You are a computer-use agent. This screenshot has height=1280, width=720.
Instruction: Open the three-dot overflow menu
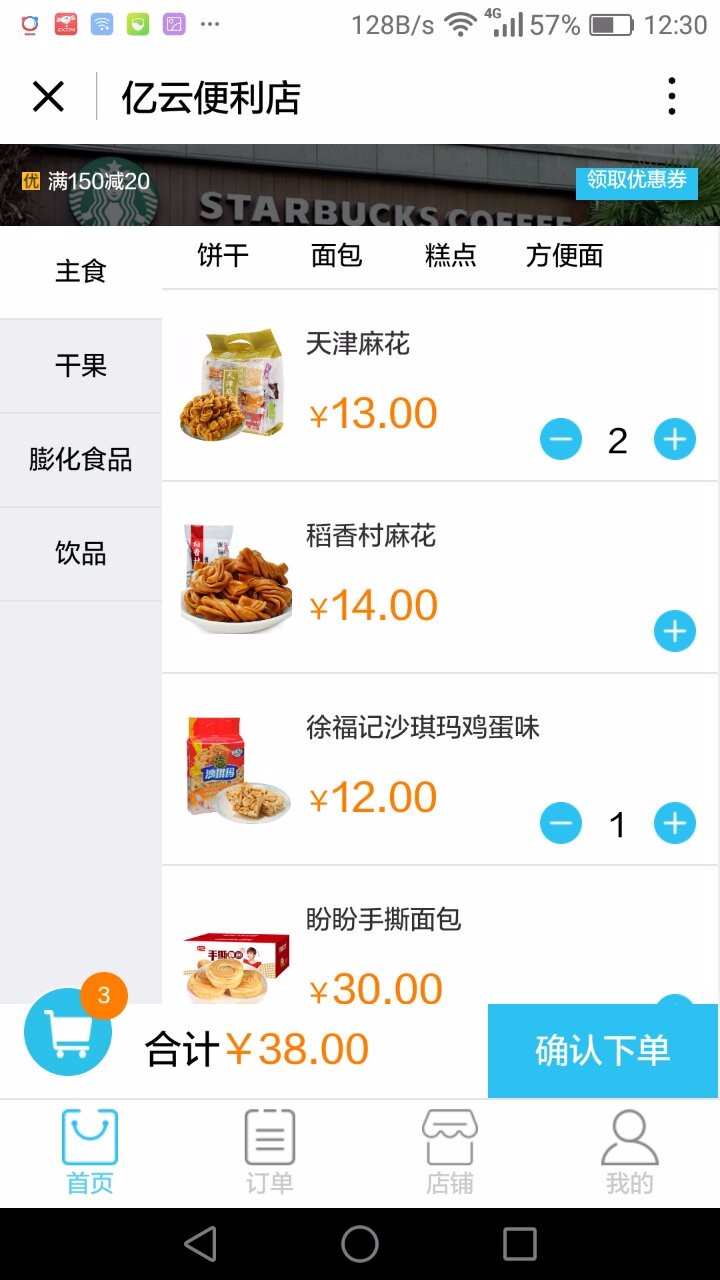click(671, 97)
